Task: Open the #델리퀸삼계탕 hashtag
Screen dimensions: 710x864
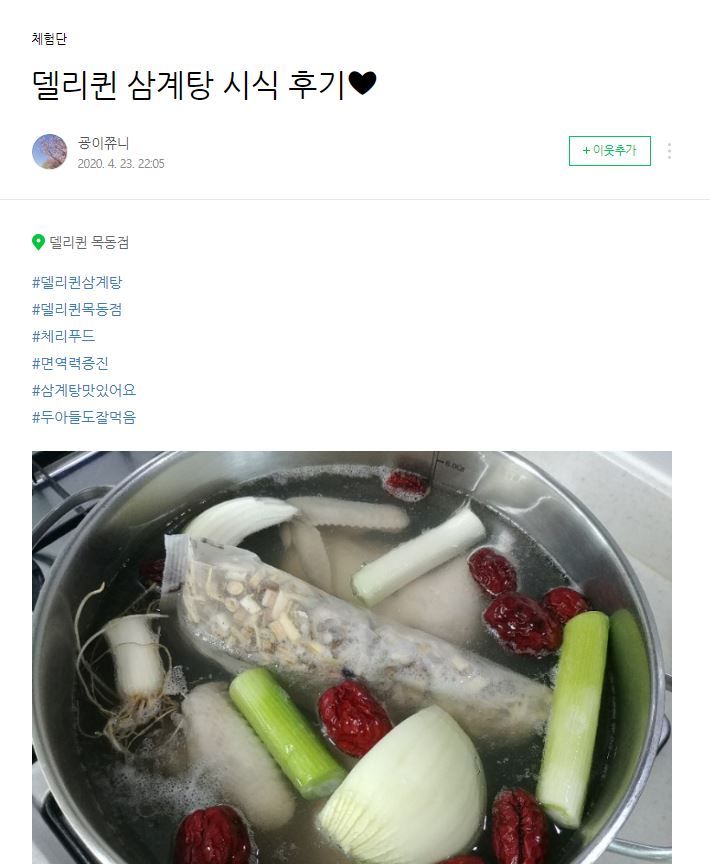Action: pos(77,282)
